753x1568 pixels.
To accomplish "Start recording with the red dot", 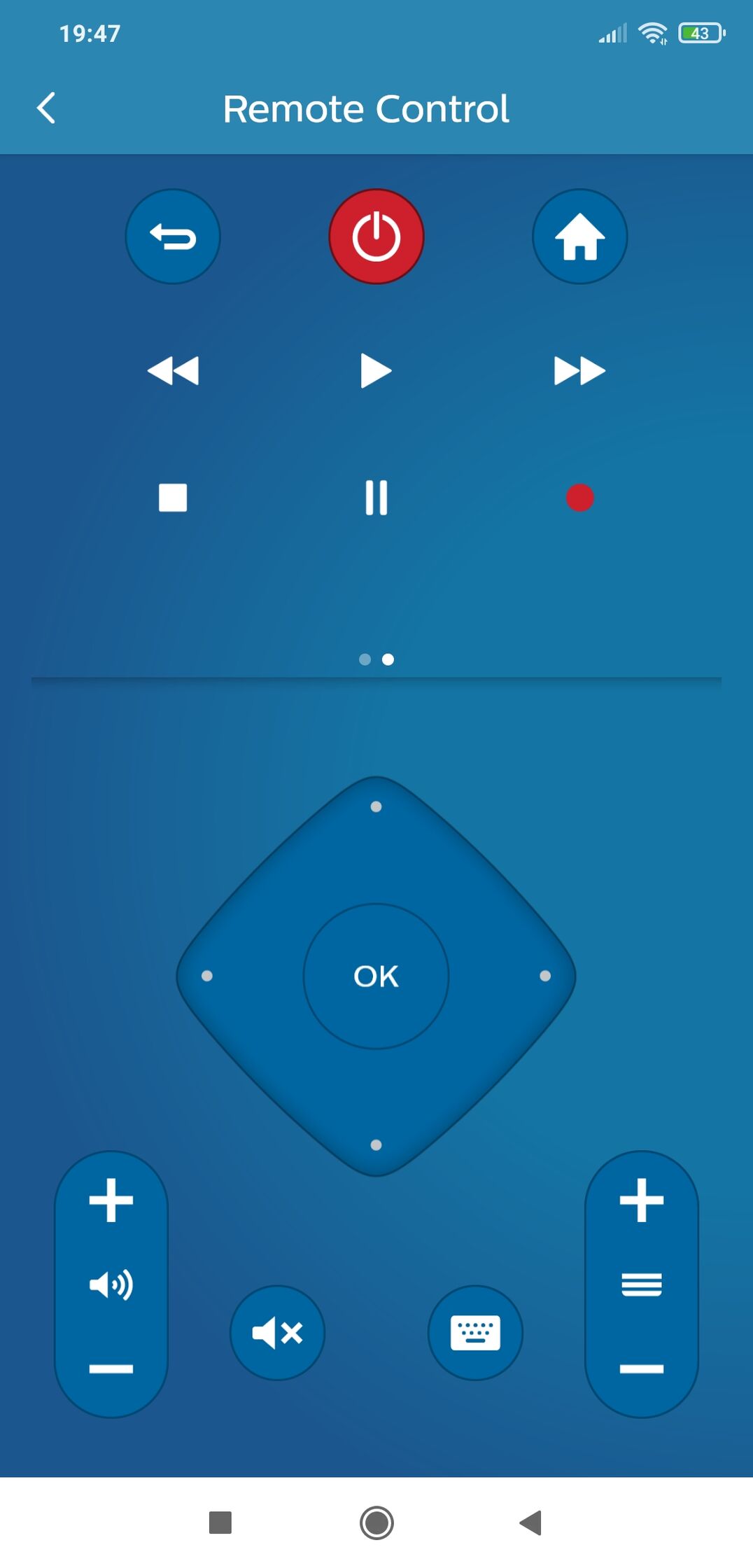I will point(579,498).
